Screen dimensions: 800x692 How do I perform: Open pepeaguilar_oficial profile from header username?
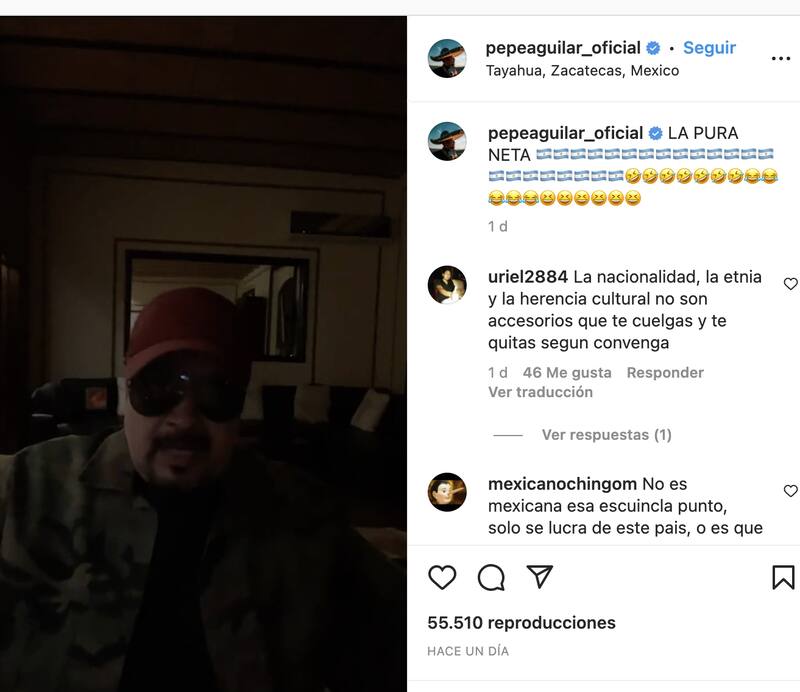(564, 48)
